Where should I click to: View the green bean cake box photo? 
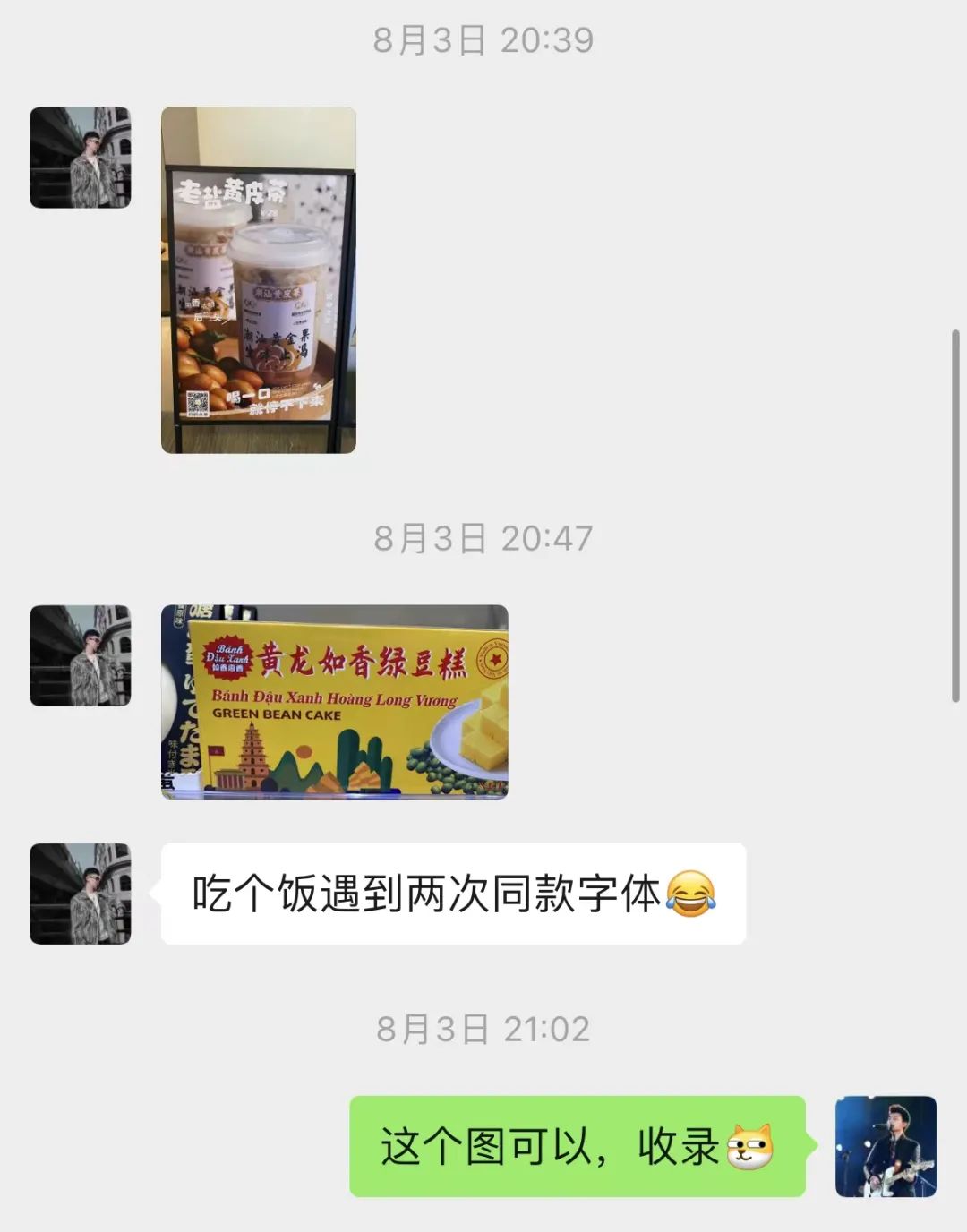pyautogui.click(x=336, y=703)
